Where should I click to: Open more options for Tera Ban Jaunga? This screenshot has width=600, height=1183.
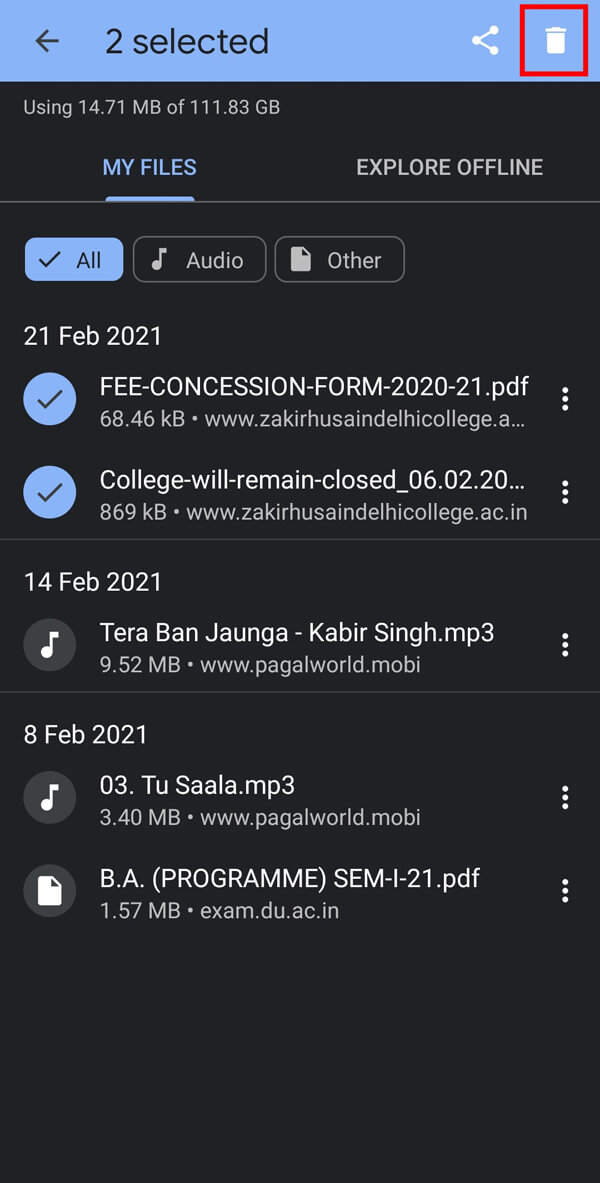pyautogui.click(x=565, y=646)
